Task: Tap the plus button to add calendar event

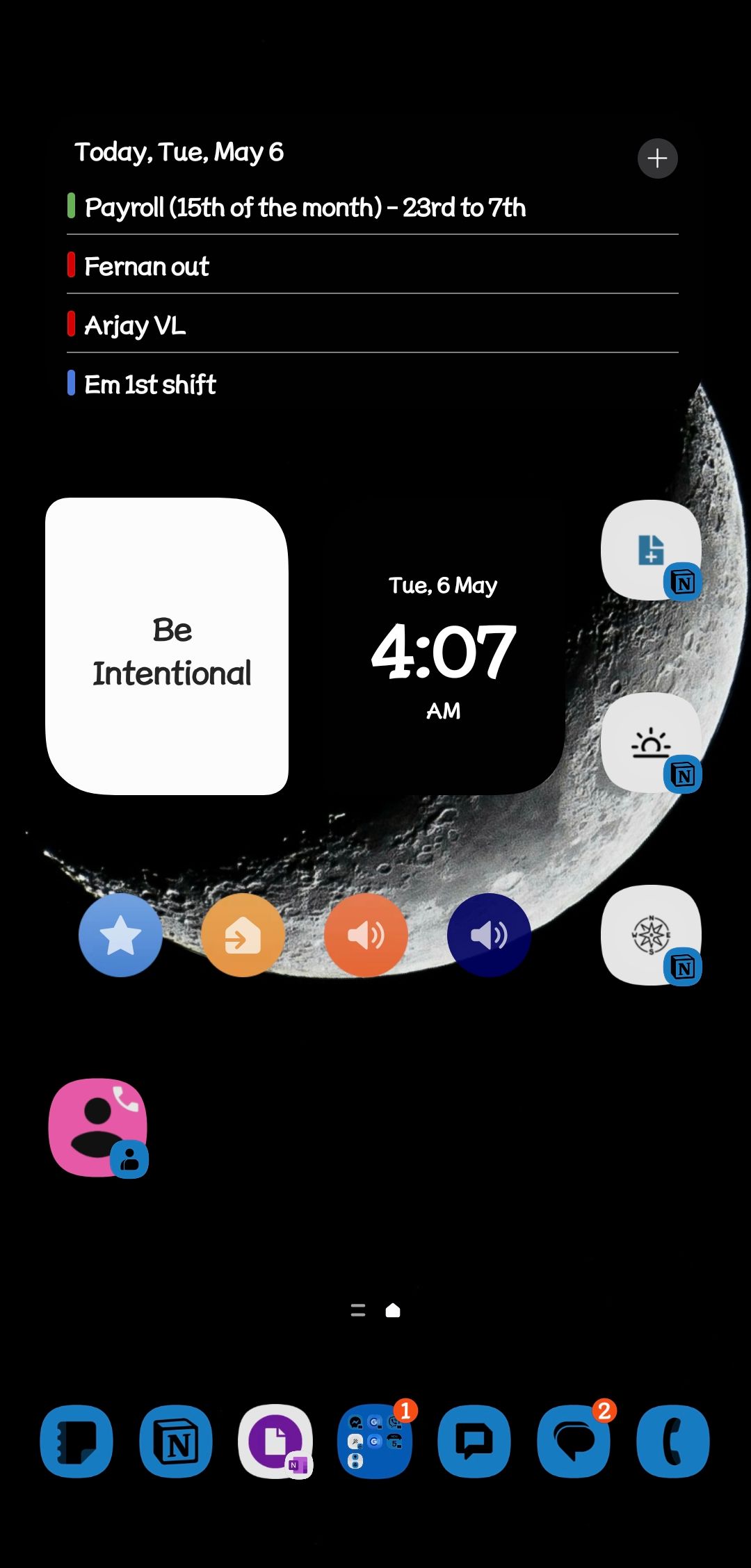Action: [x=657, y=158]
